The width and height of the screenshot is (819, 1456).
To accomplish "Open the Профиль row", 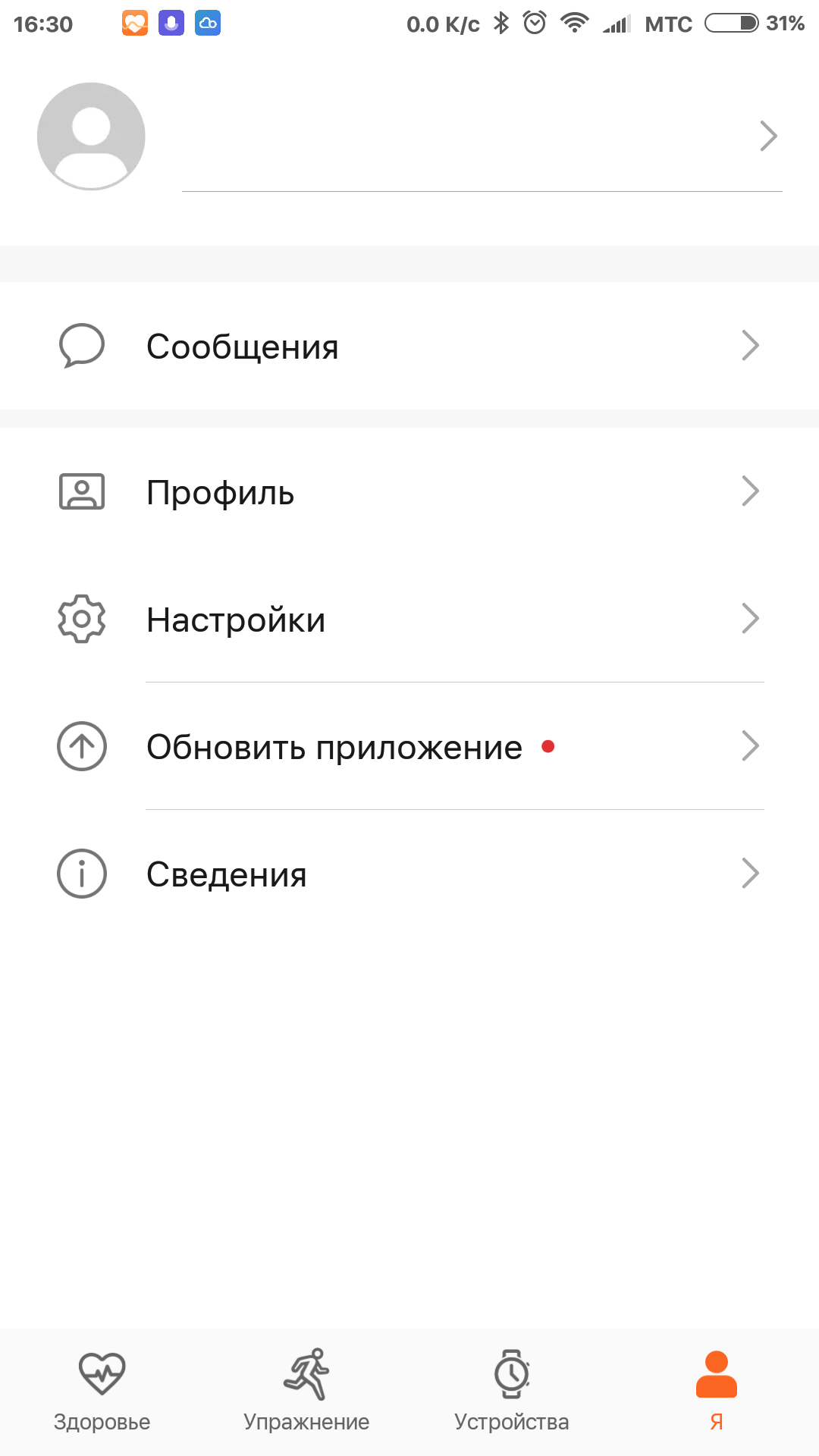I will (x=409, y=492).
